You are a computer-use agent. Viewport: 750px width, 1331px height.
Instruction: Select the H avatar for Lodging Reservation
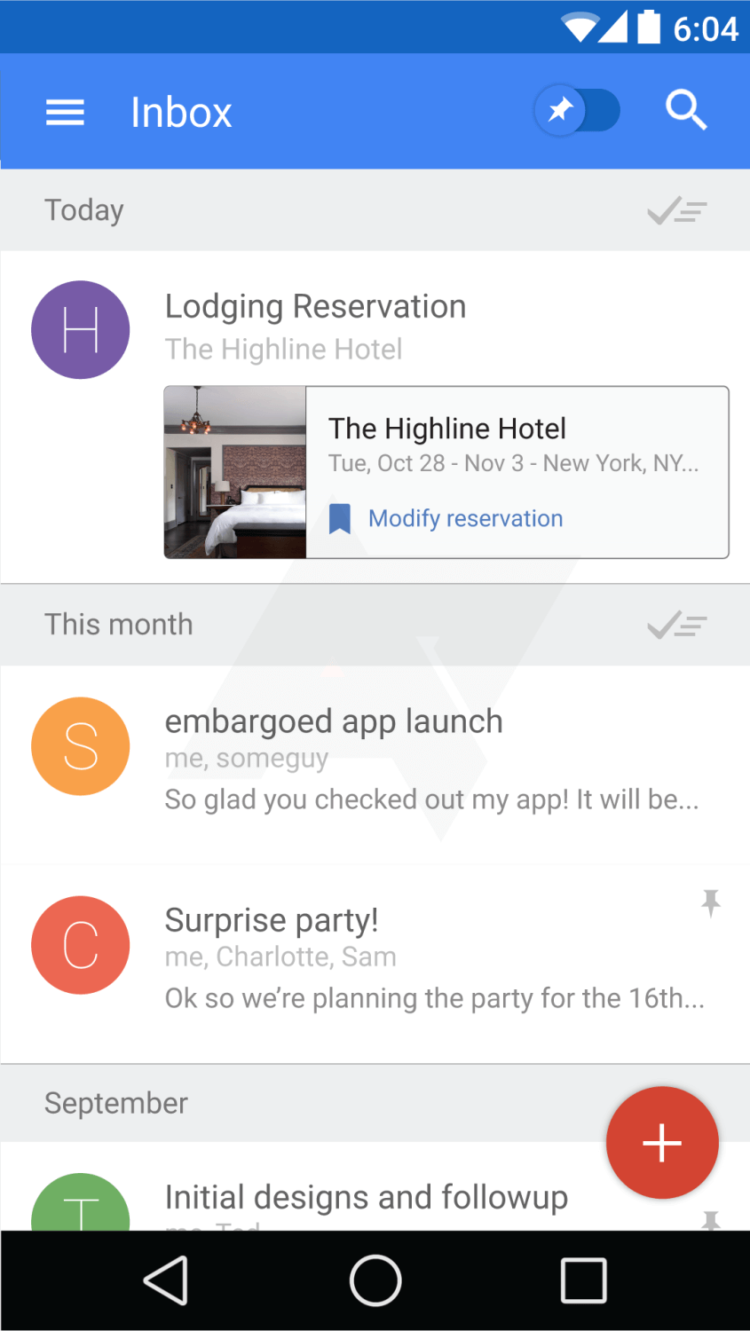click(80, 329)
